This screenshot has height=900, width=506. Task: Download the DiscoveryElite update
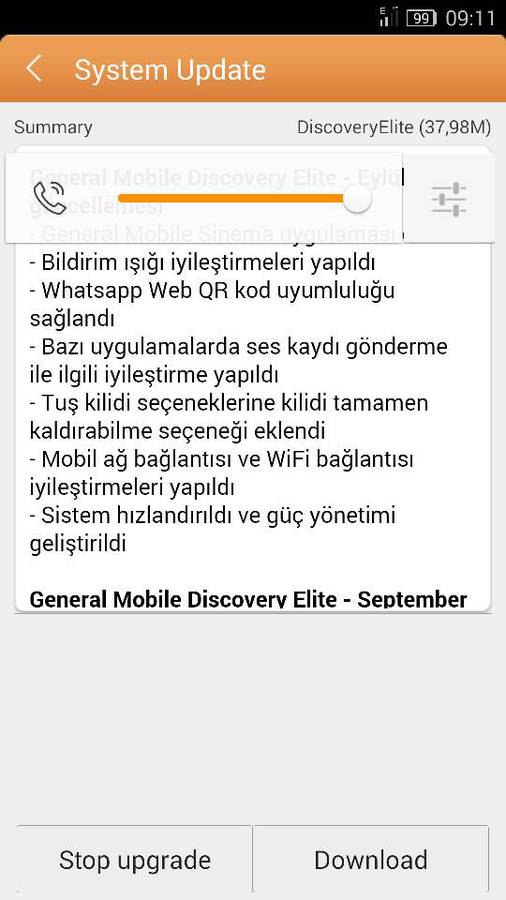pos(371,860)
